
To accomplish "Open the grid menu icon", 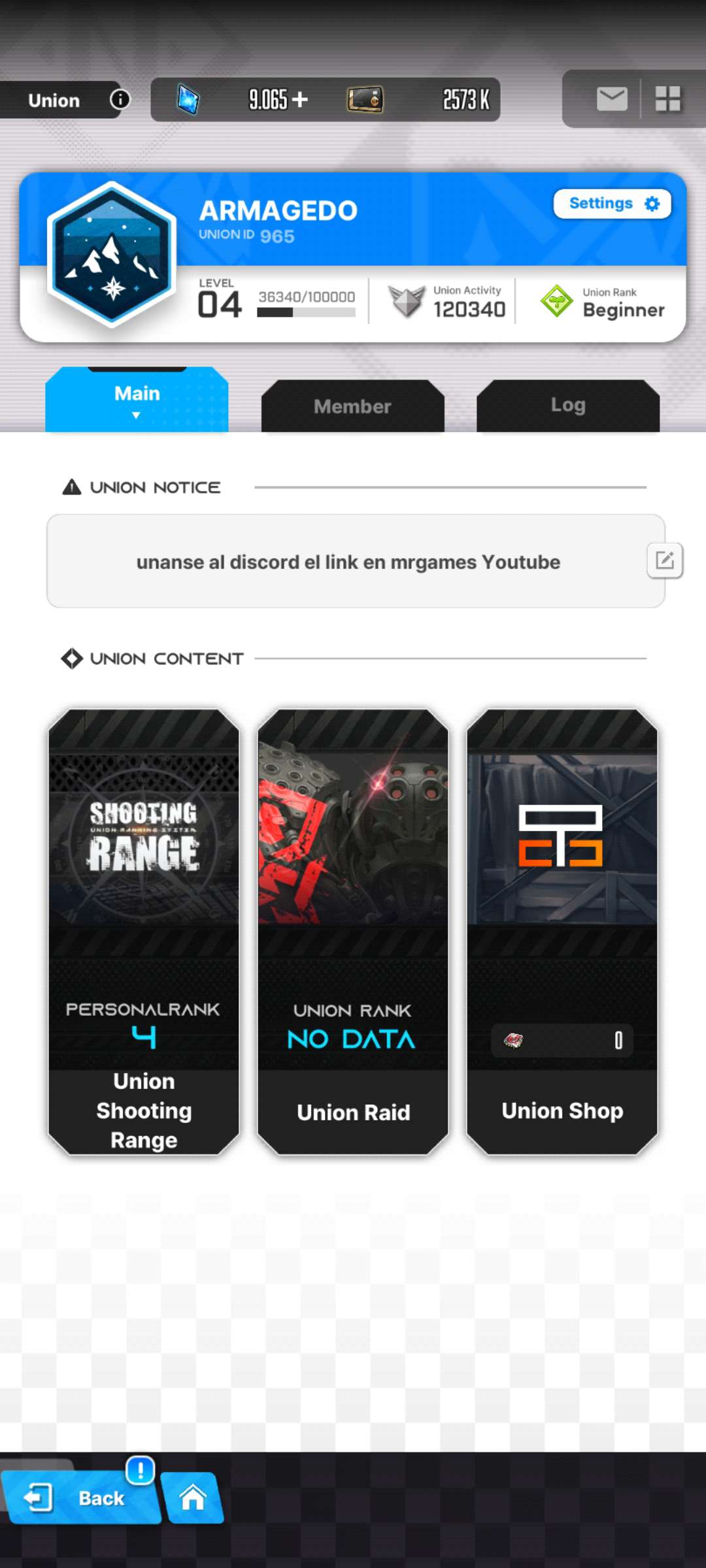I will click(667, 99).
